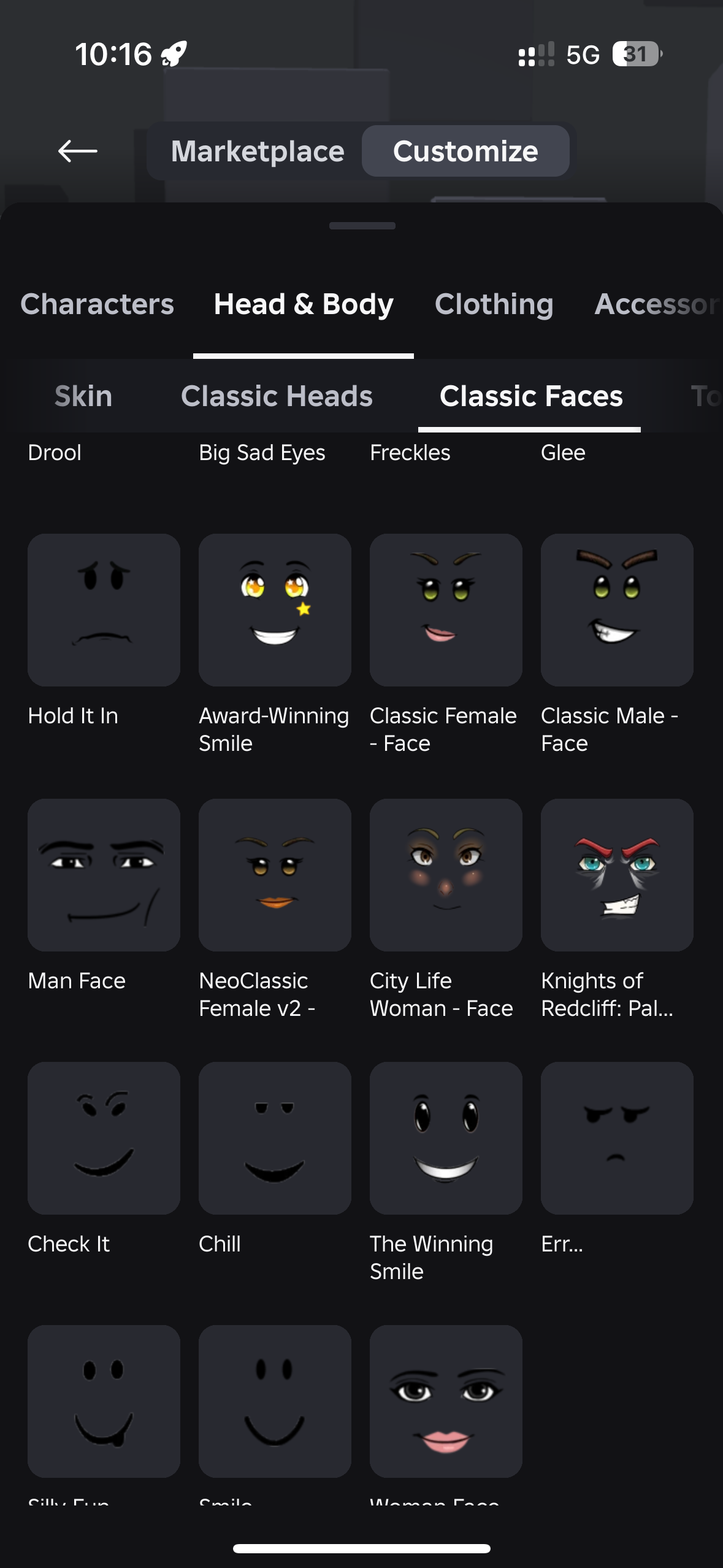Pick the Chill face

[275, 1138]
